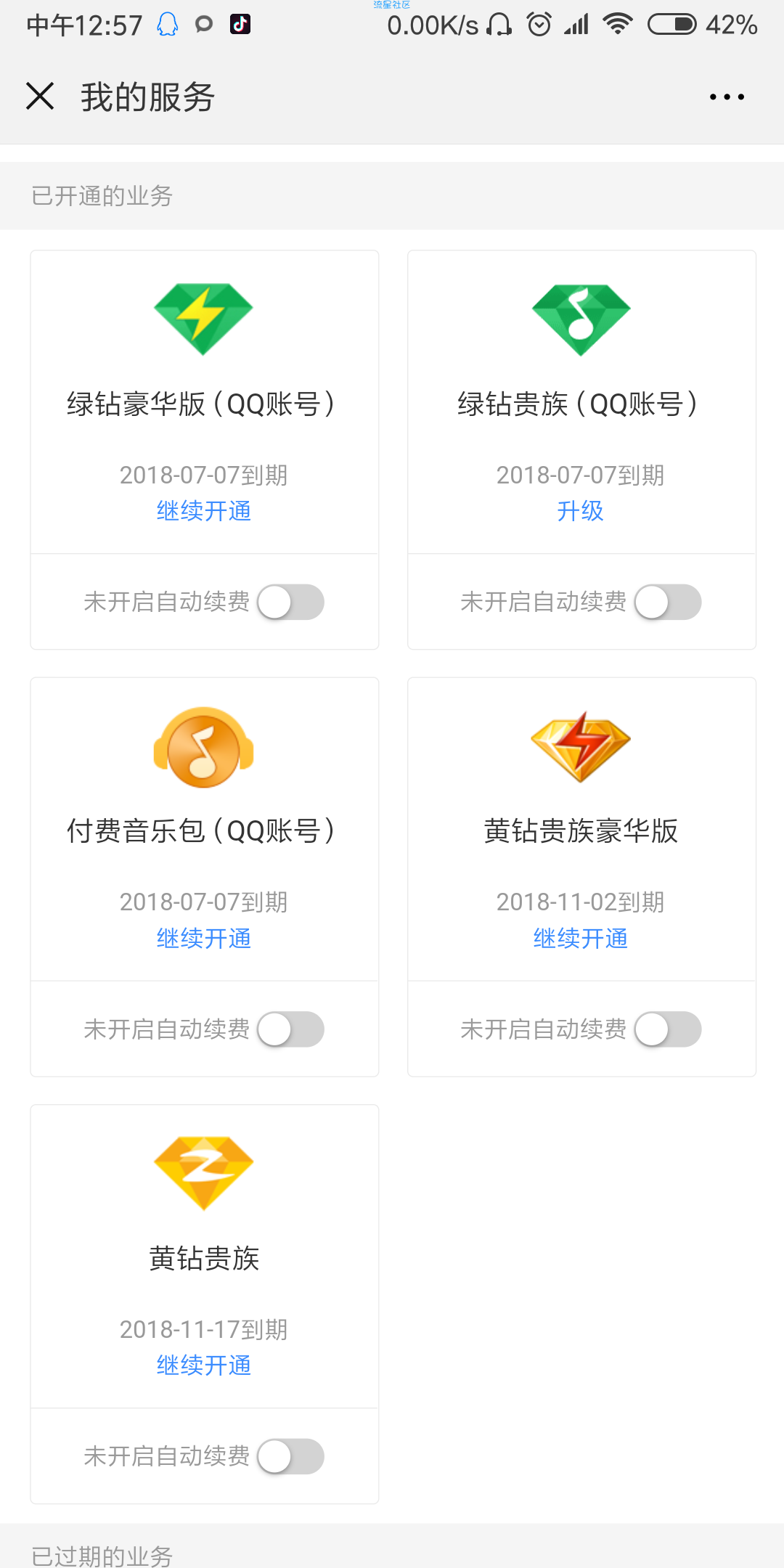Viewport: 784px width, 1568px height.
Task: Turn on auto-renewal for 付费音乐包
Action: 290,1029
